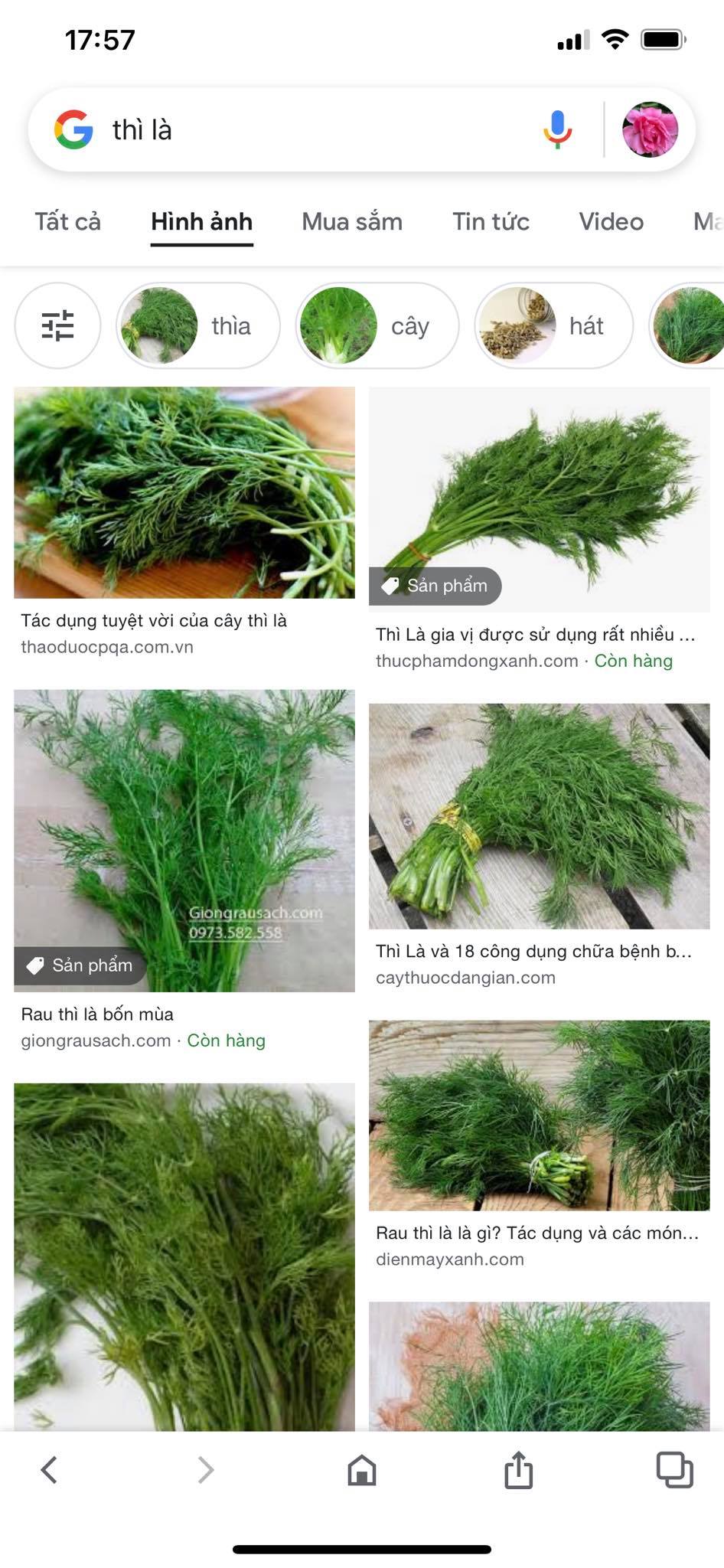
Task: Open the image filter settings button
Action: point(57,326)
